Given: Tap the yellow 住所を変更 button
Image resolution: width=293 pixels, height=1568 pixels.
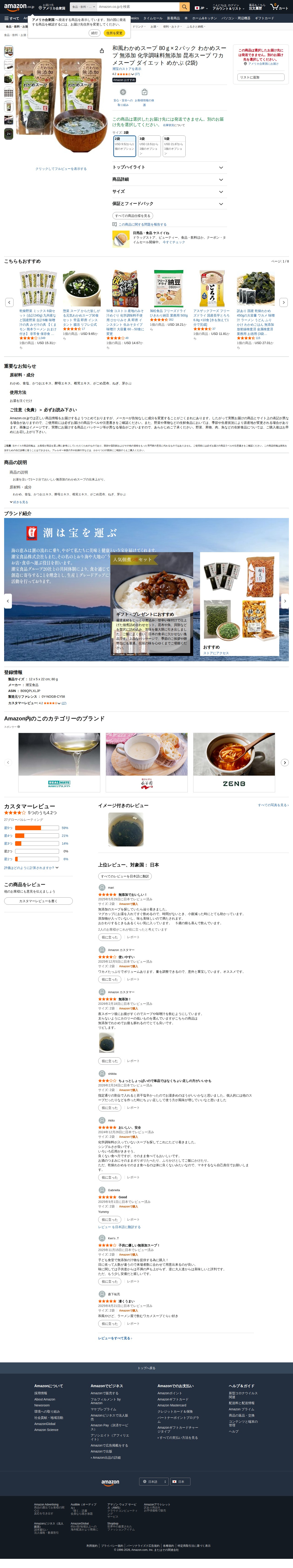Looking at the screenshot, I should point(114,33).
